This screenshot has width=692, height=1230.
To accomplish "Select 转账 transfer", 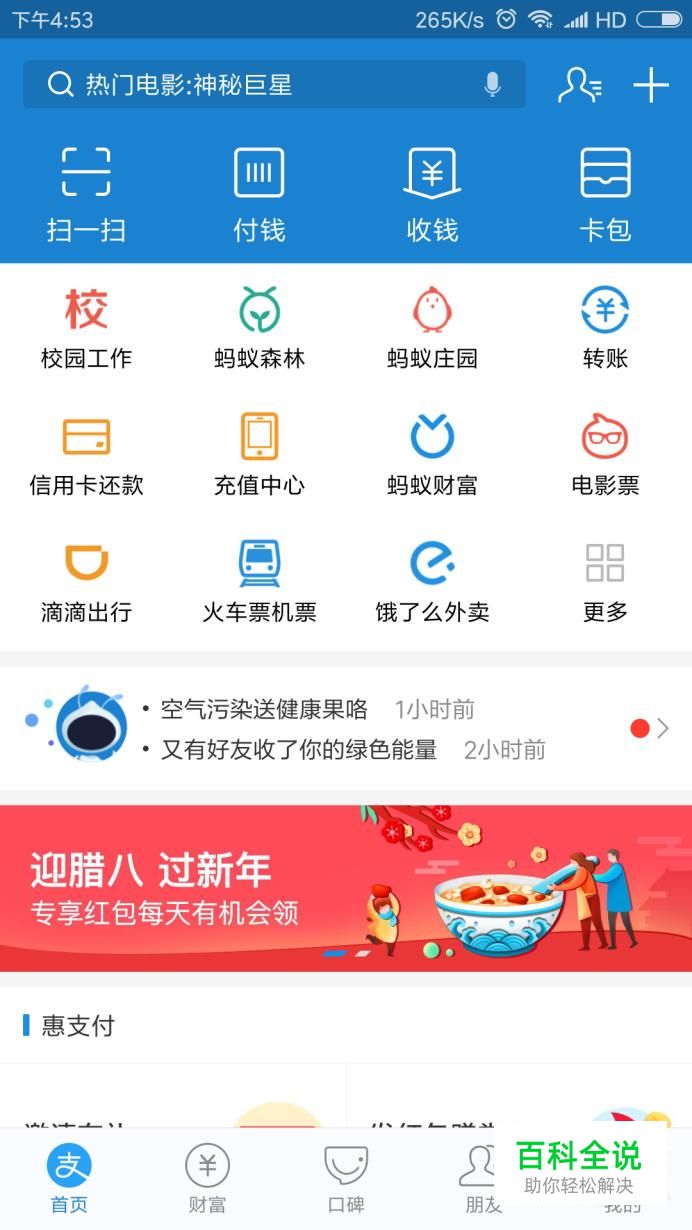I will pos(605,327).
